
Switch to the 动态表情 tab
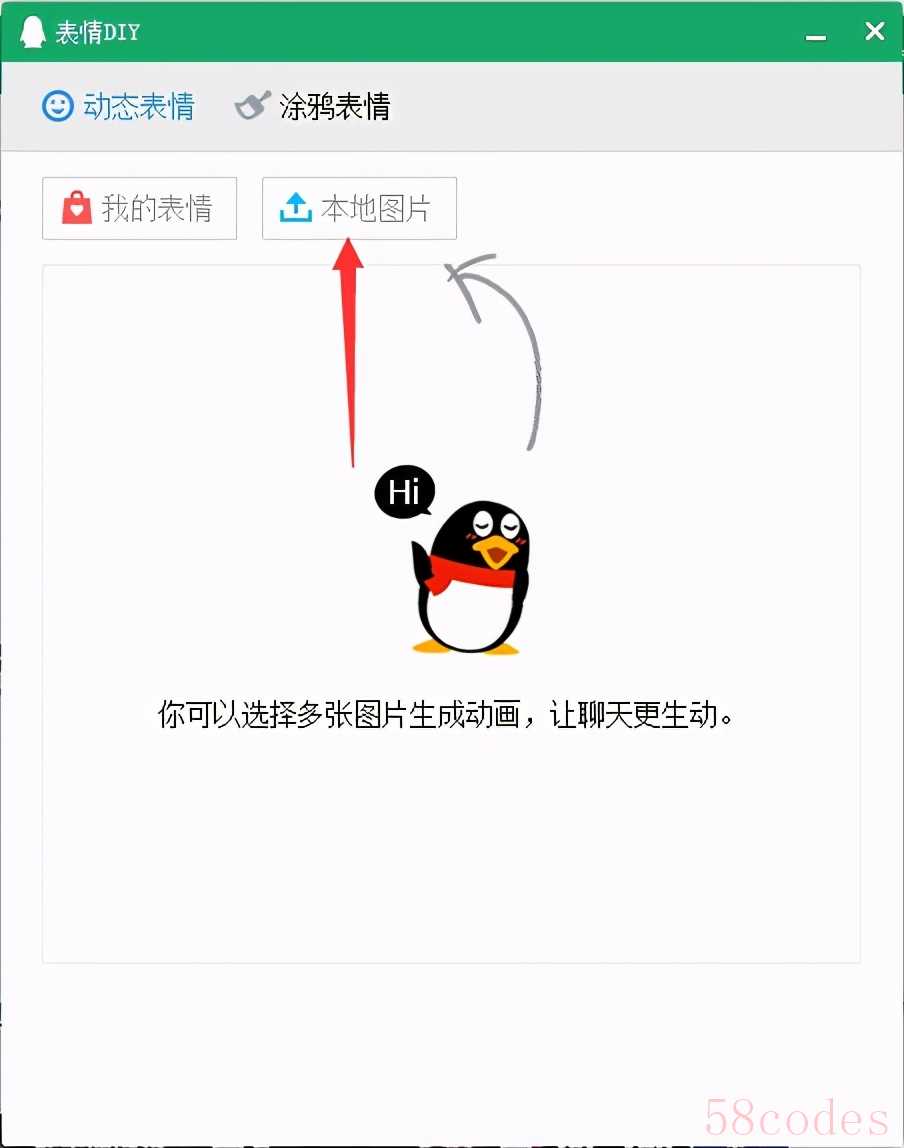pos(119,106)
